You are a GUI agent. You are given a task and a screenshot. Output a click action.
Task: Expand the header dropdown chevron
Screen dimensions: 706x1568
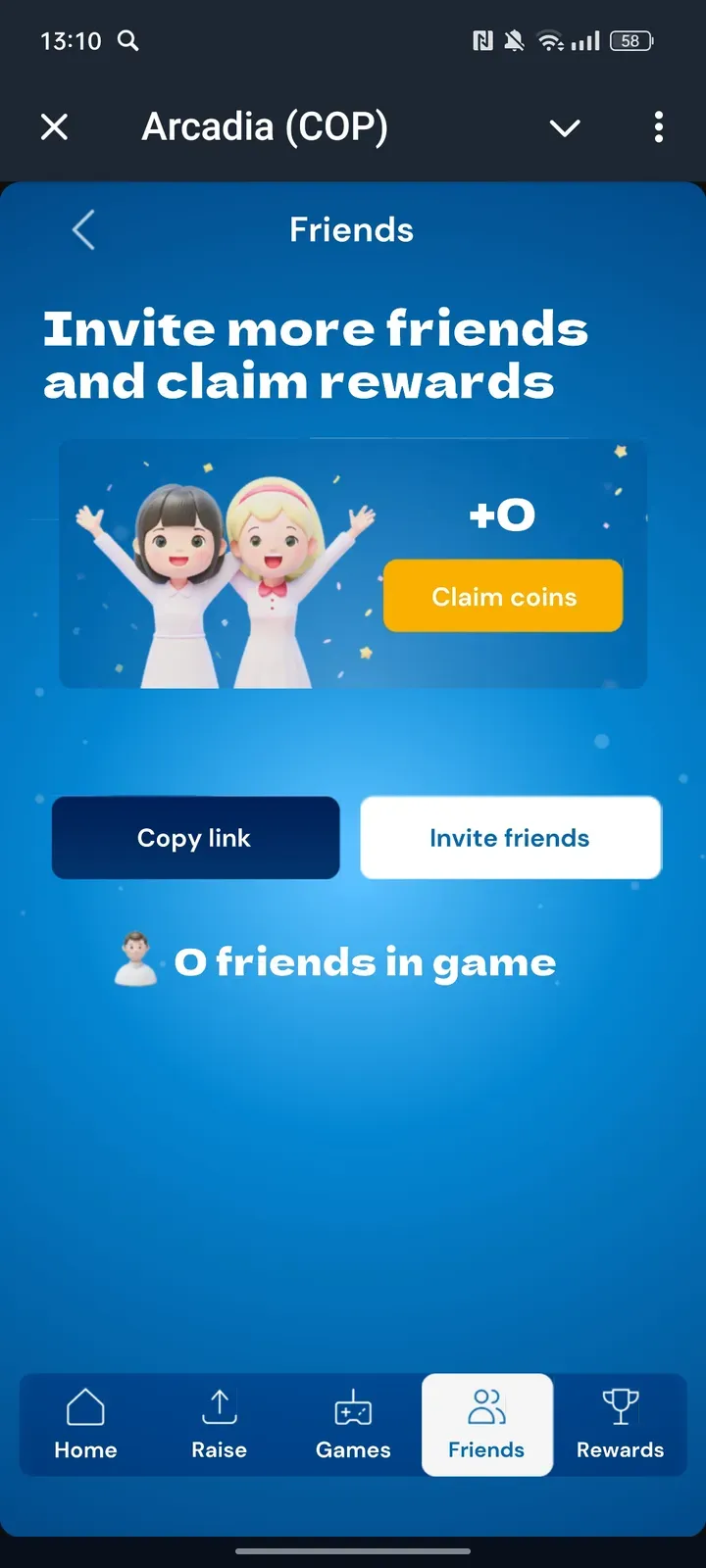click(565, 127)
